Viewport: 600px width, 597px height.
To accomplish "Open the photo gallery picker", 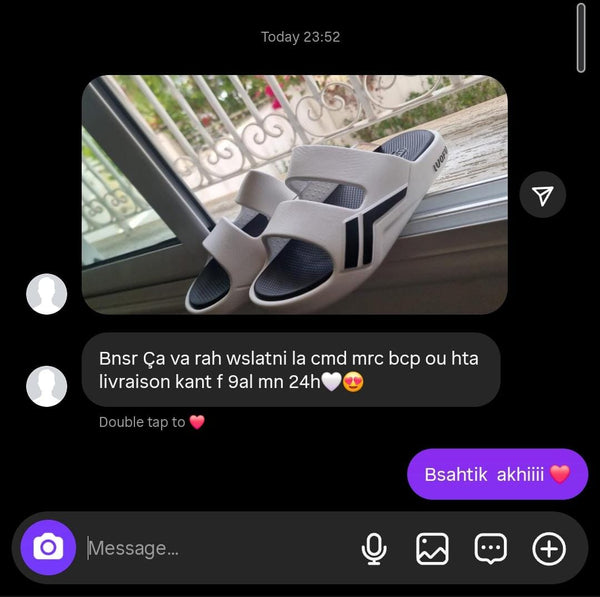I will point(432,548).
